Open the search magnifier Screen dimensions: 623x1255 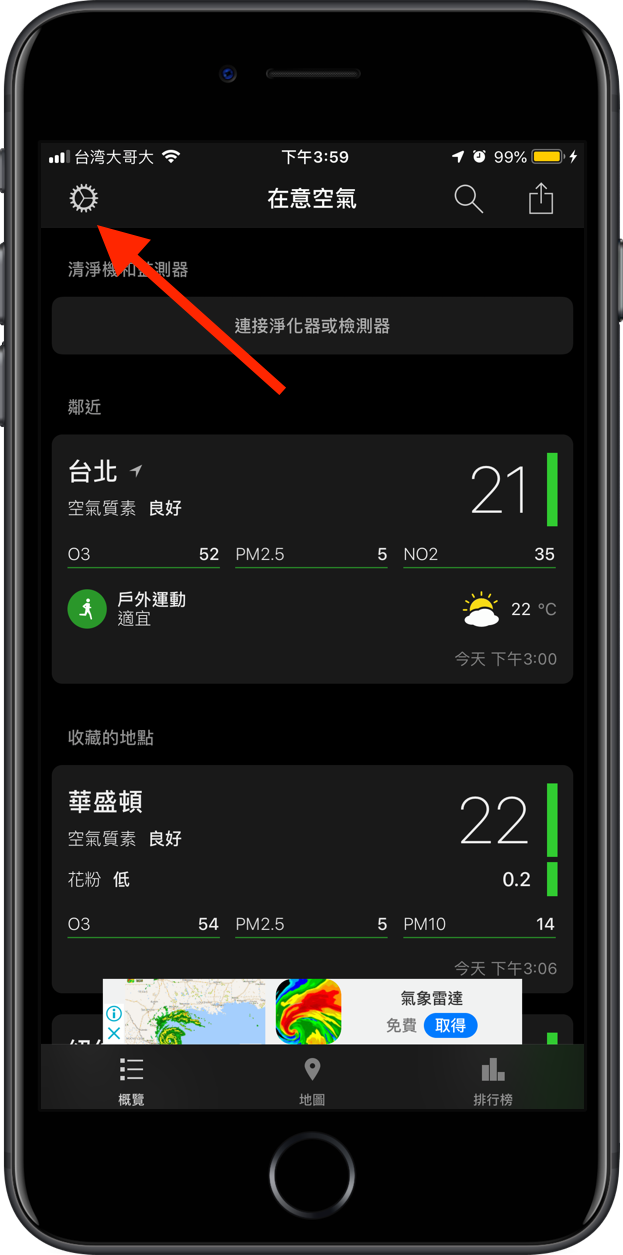468,199
